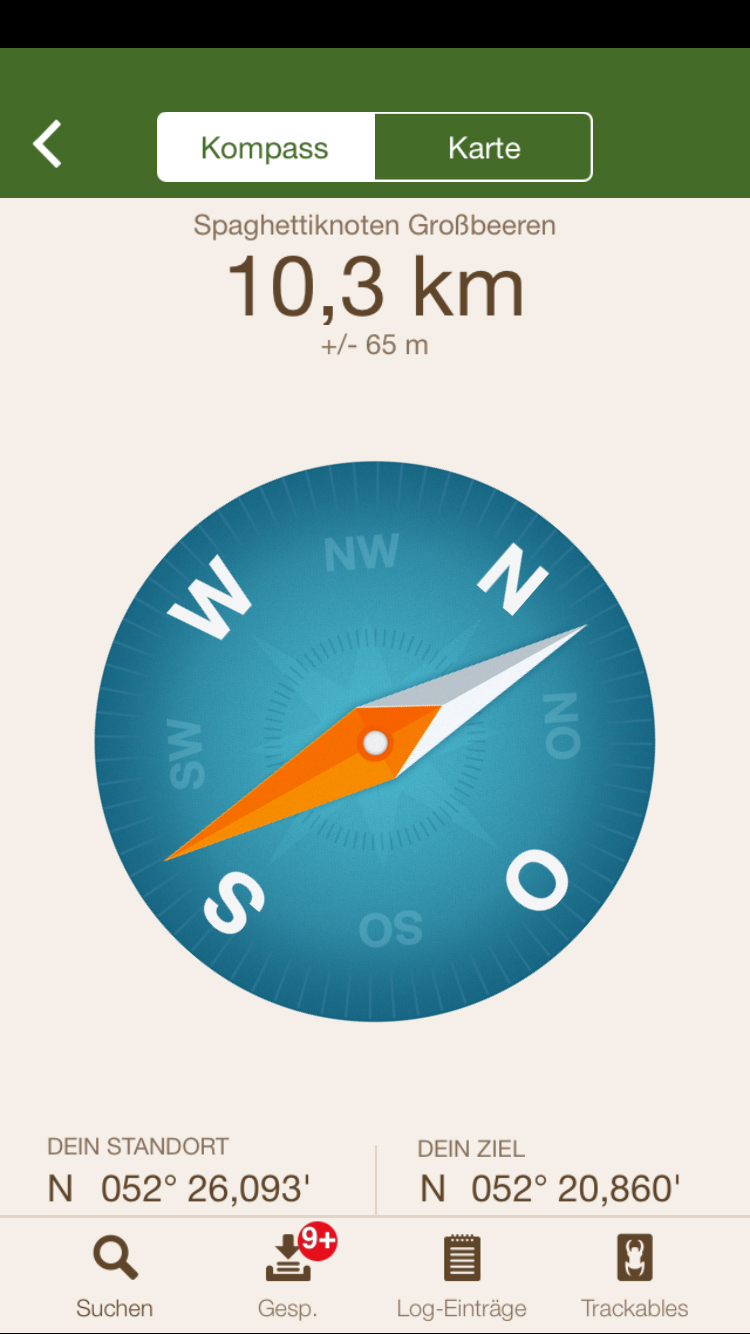The image size is (750, 1334).
Task: Open the Gesp. saved caches tab
Action: click(290, 1274)
